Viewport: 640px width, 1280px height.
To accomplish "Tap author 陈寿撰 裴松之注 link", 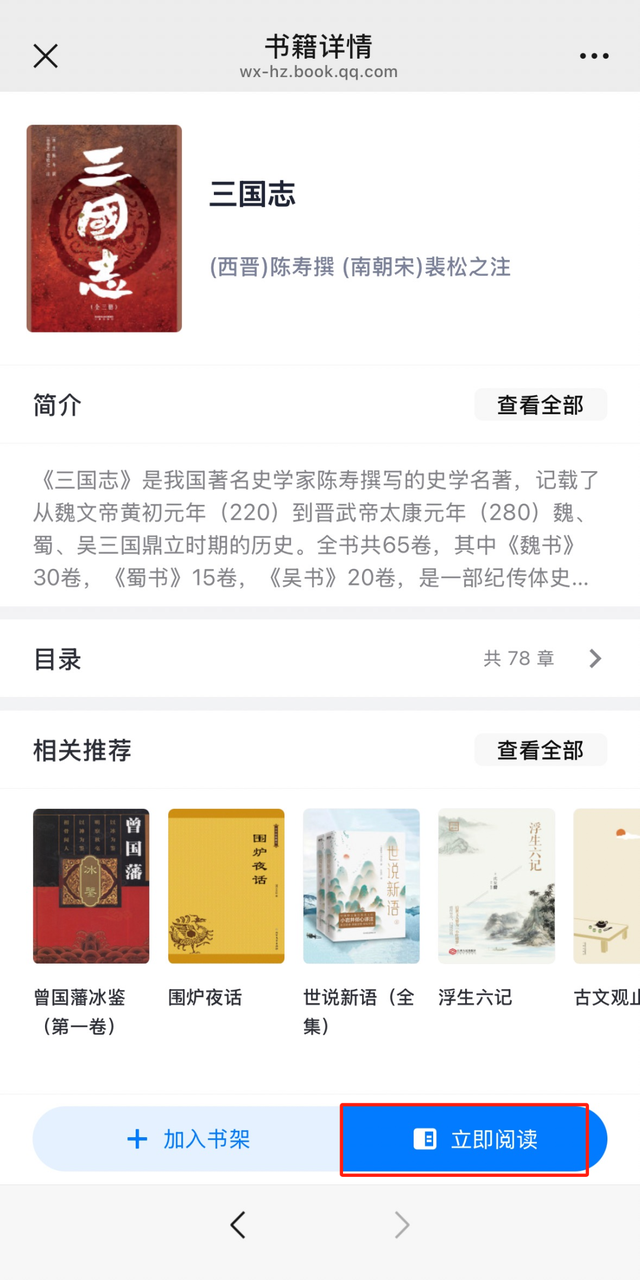I will (x=360, y=267).
